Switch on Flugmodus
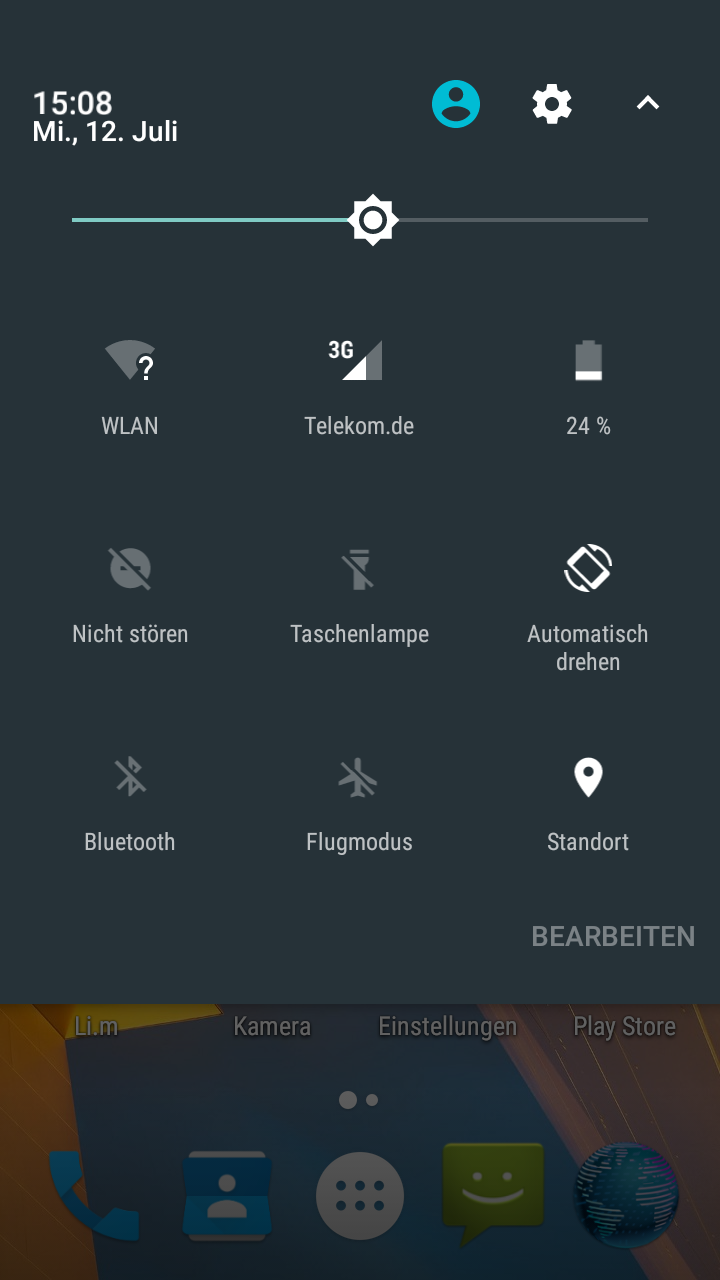 point(359,804)
